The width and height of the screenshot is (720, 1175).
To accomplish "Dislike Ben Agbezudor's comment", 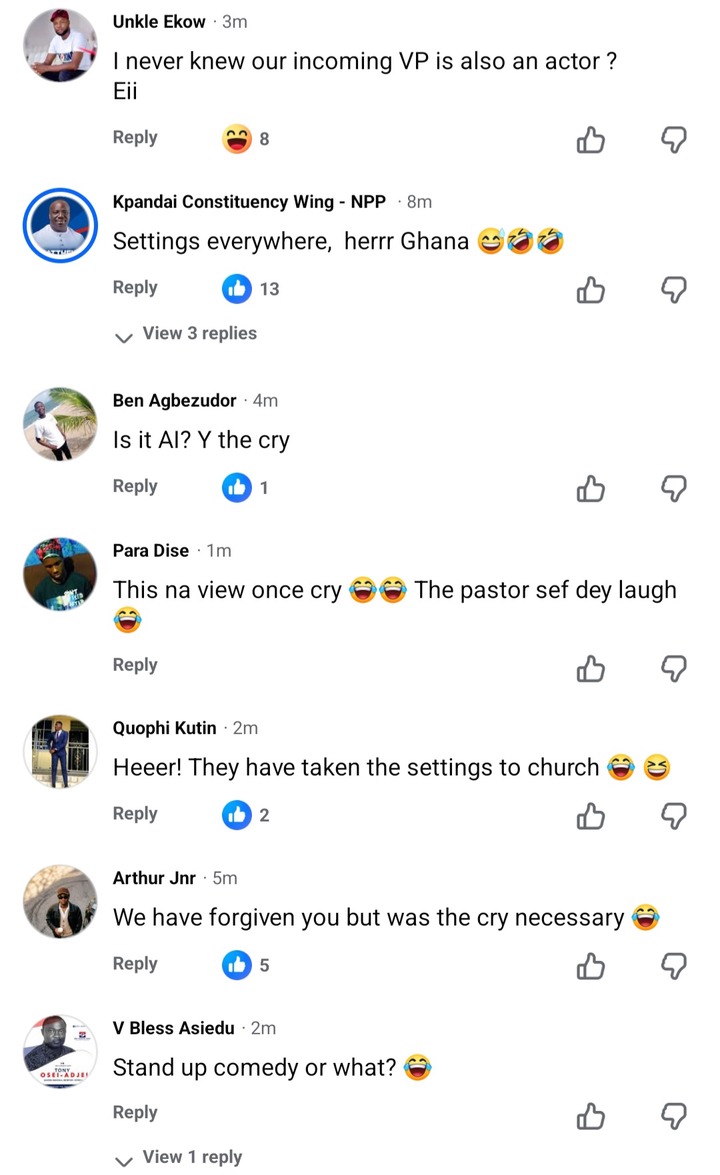I will click(x=675, y=488).
